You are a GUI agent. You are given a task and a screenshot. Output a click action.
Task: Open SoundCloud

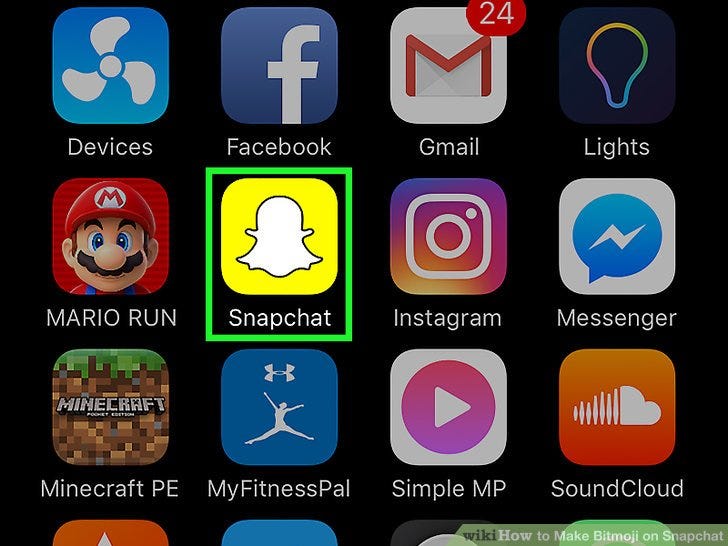tap(616, 407)
